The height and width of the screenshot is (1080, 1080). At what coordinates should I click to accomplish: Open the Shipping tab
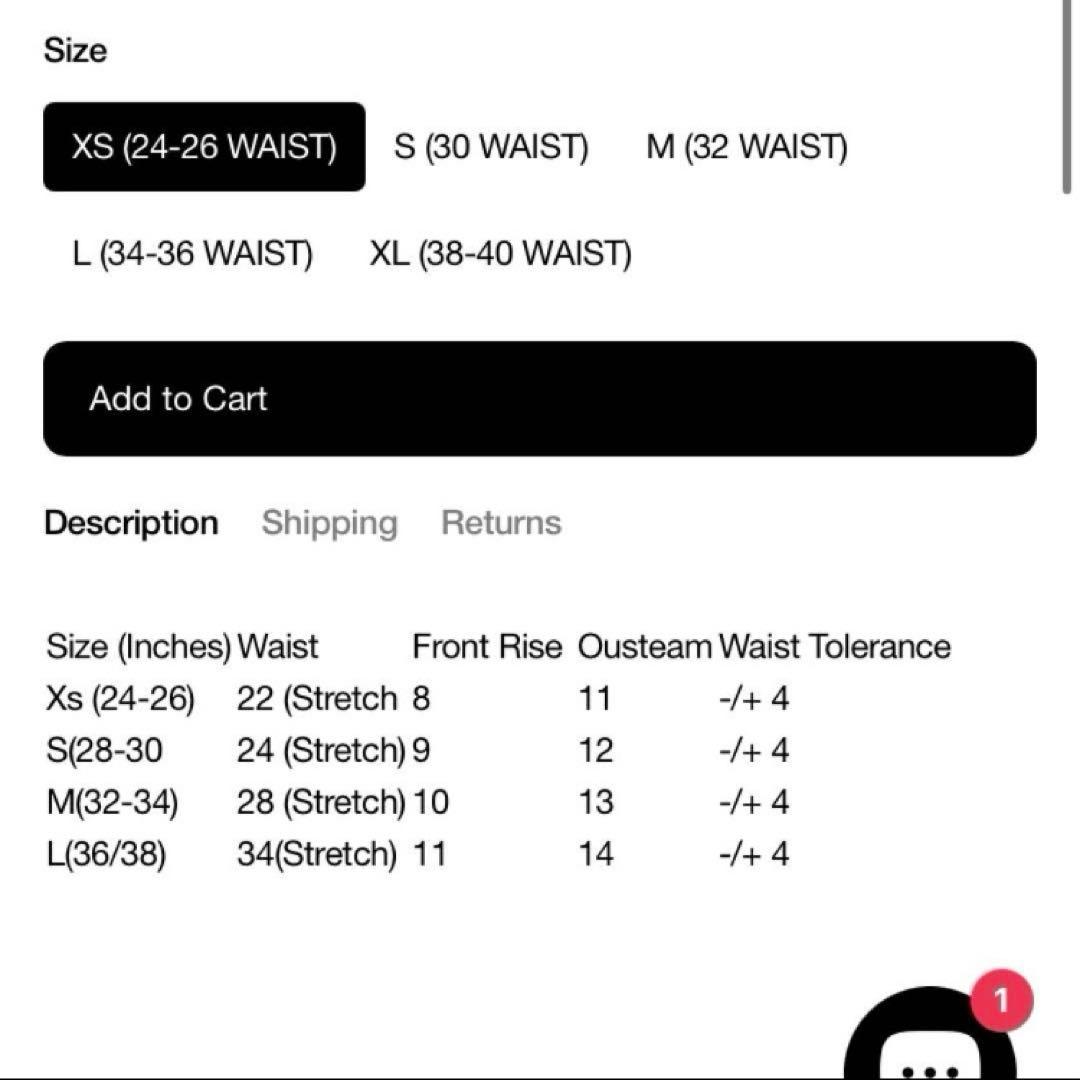point(329,523)
